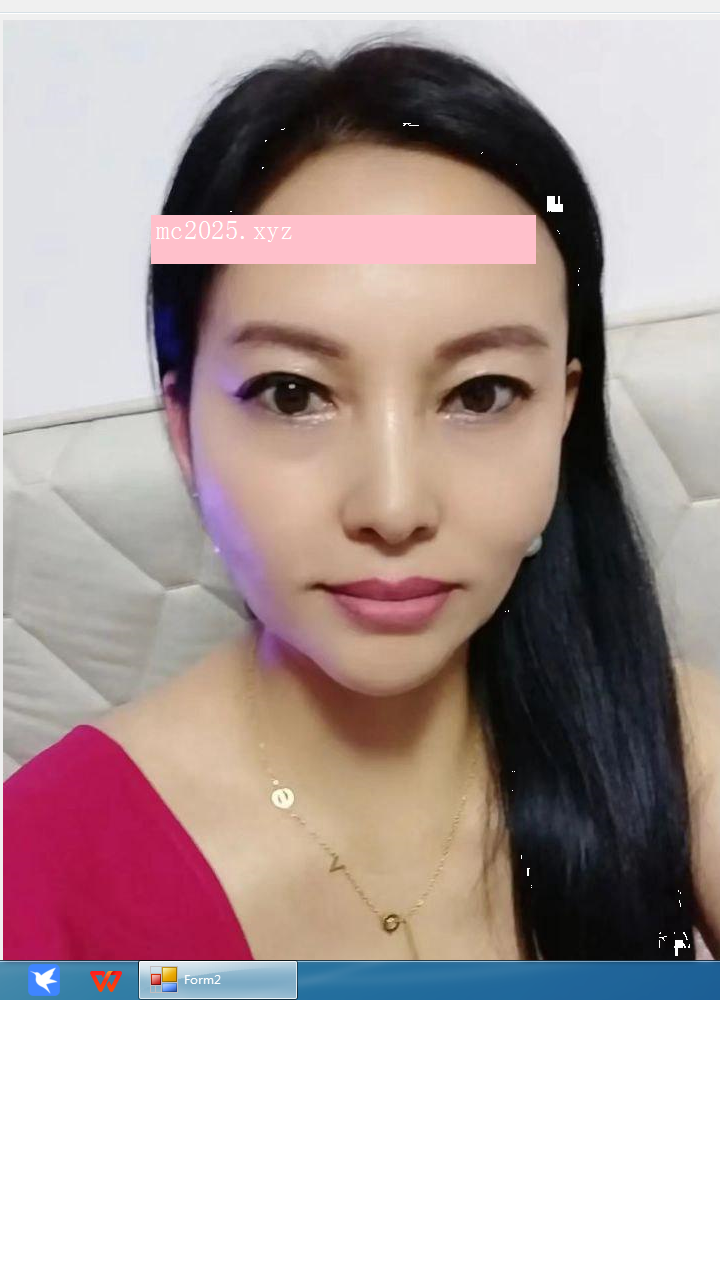Image resolution: width=720 pixels, height=1280 pixels.
Task: Focus the pink mc2025.xyz text field
Action: pyautogui.click(x=343, y=239)
